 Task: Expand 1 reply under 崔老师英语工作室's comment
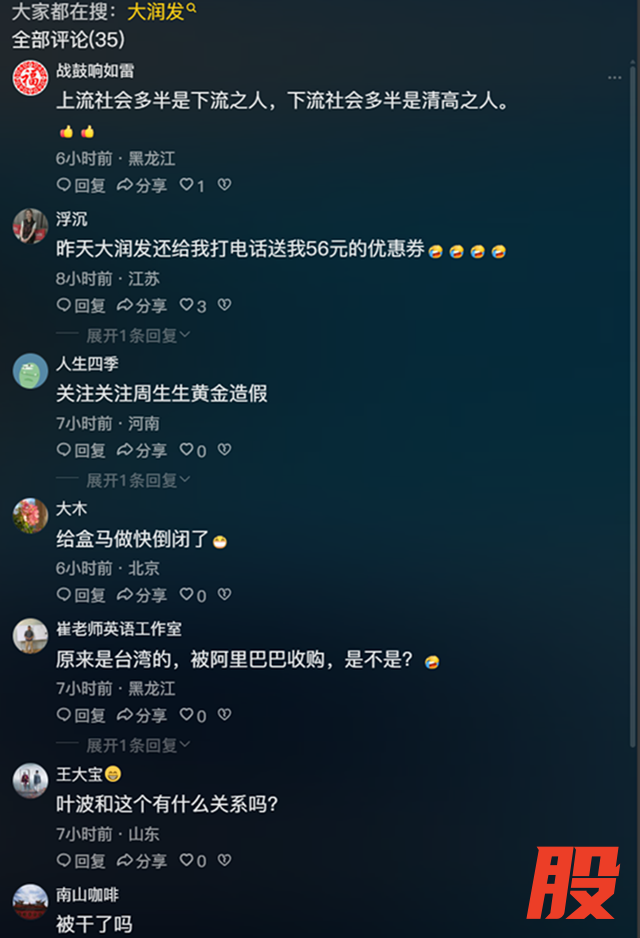(138, 745)
